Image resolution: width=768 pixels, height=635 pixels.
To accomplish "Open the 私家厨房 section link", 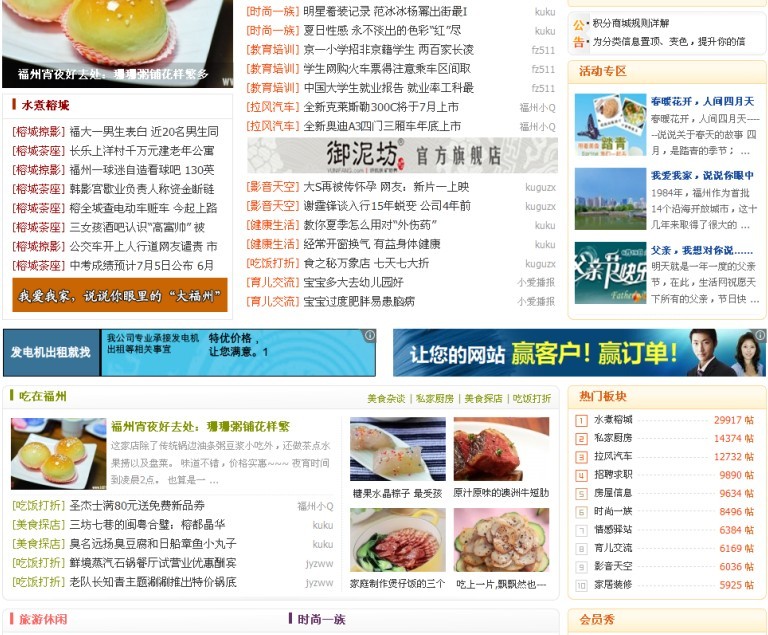I will pos(434,399).
